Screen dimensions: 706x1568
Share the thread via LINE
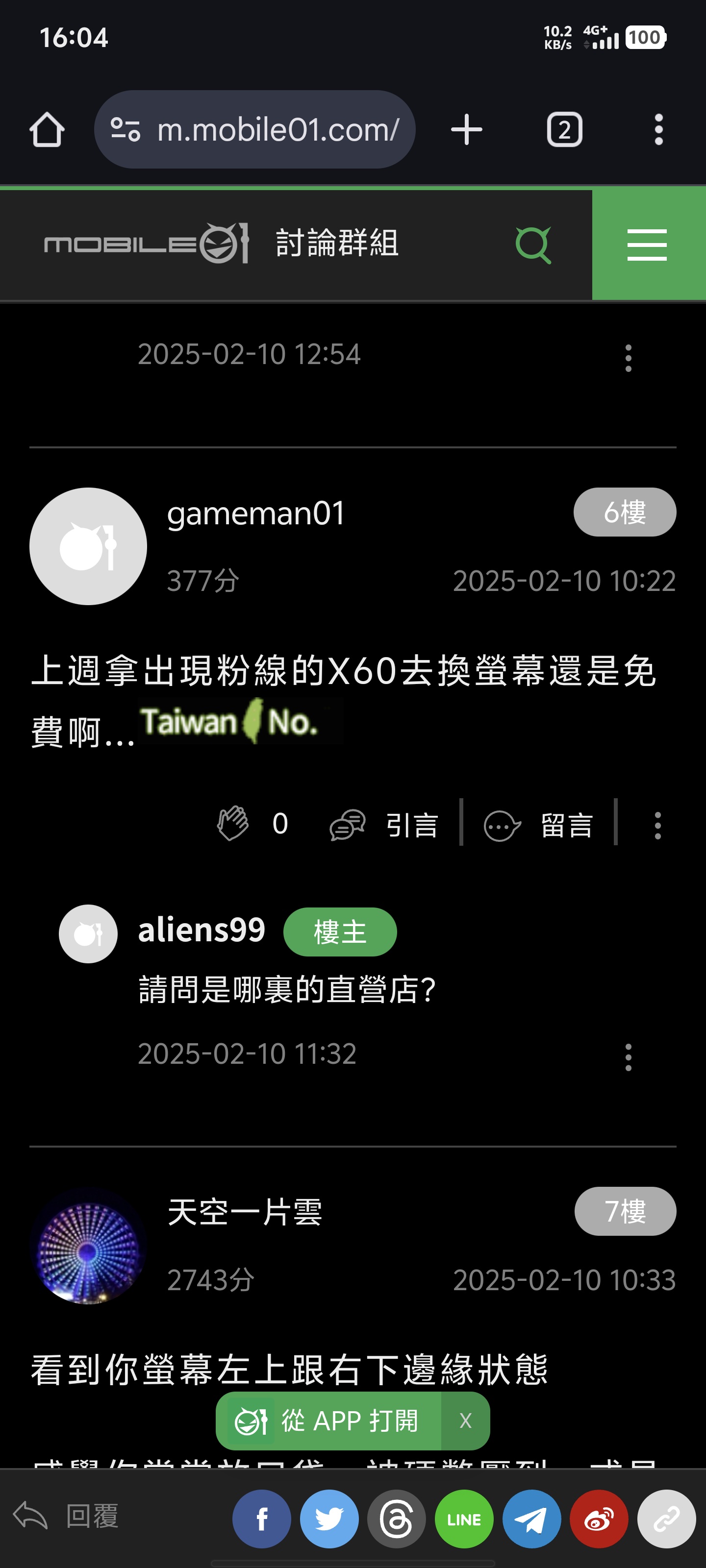pos(464,1519)
